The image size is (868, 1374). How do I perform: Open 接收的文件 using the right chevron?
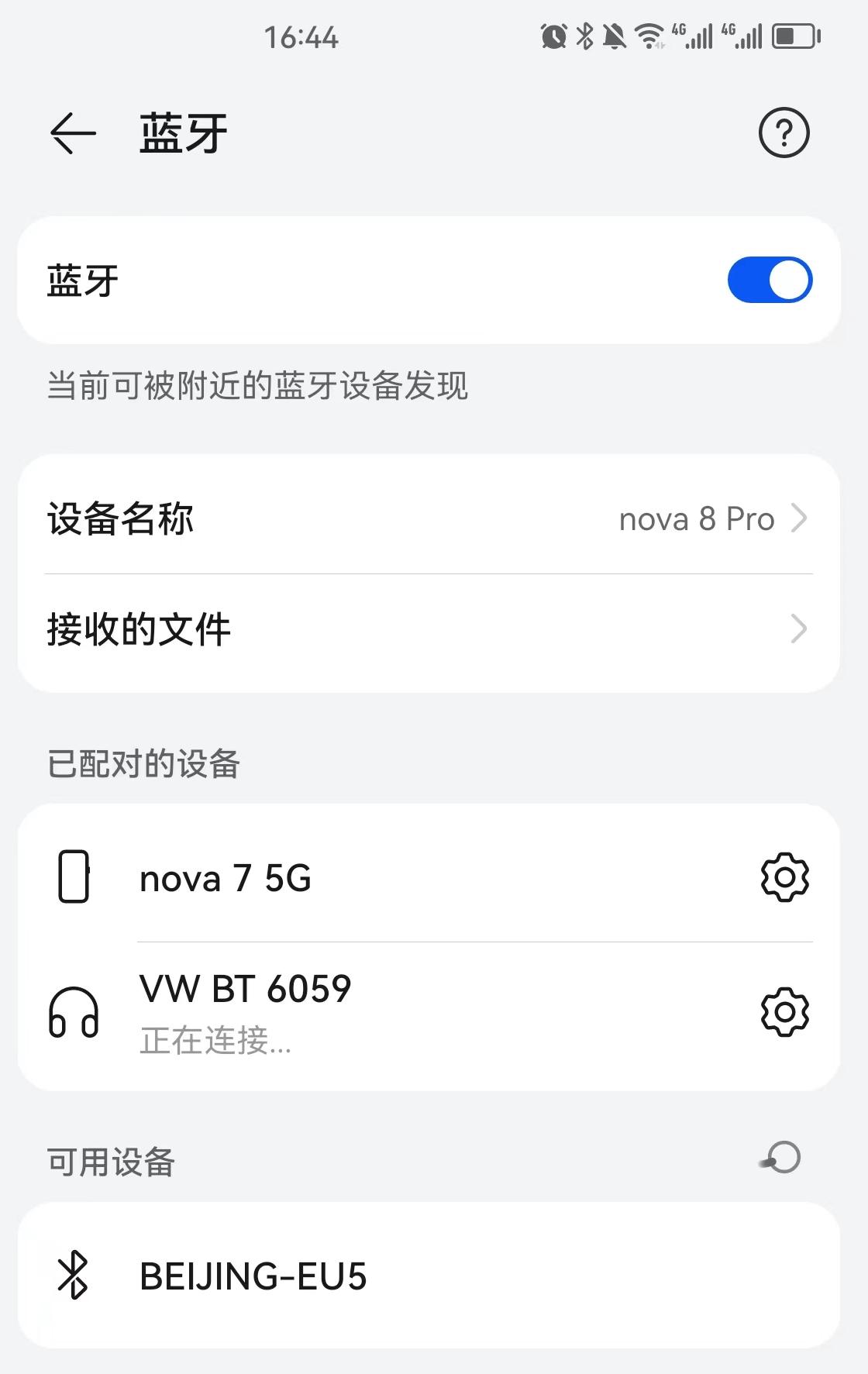[799, 630]
